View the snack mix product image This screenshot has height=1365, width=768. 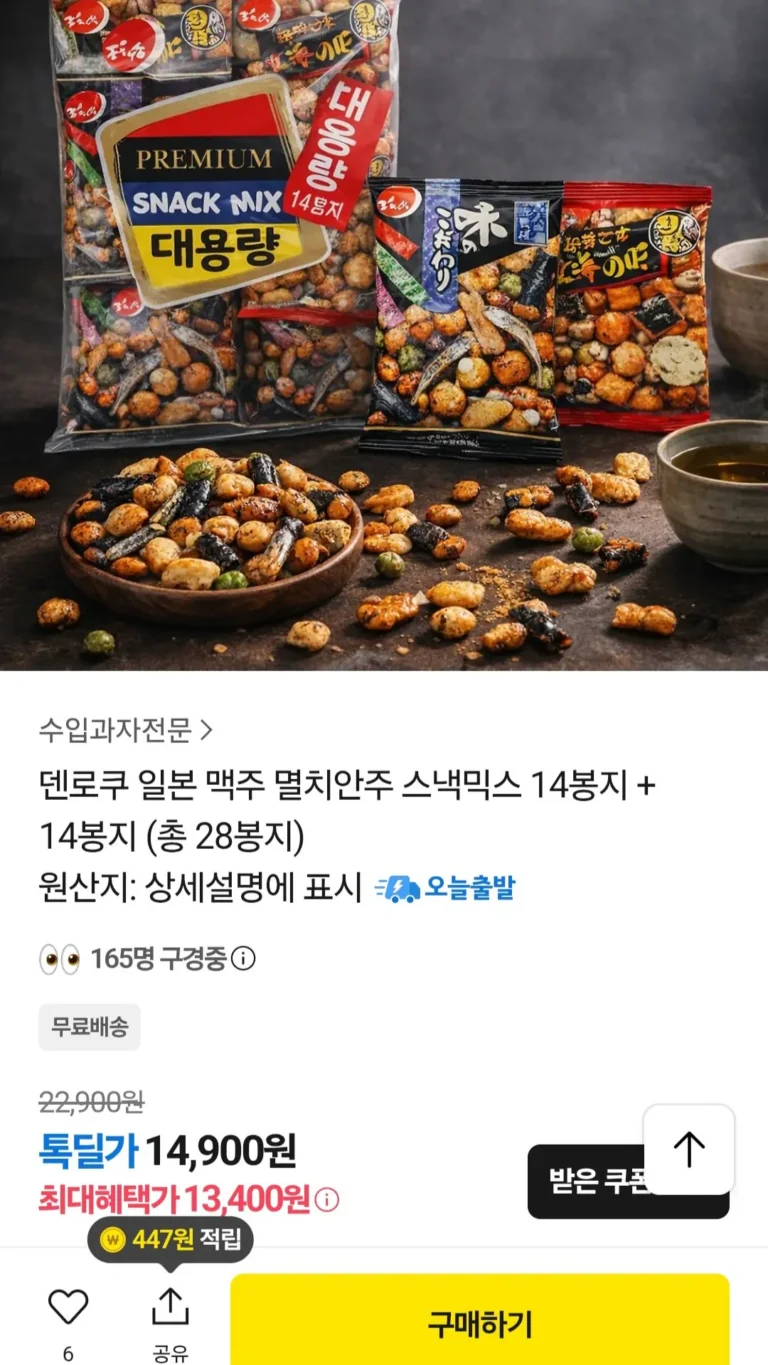[384, 335]
